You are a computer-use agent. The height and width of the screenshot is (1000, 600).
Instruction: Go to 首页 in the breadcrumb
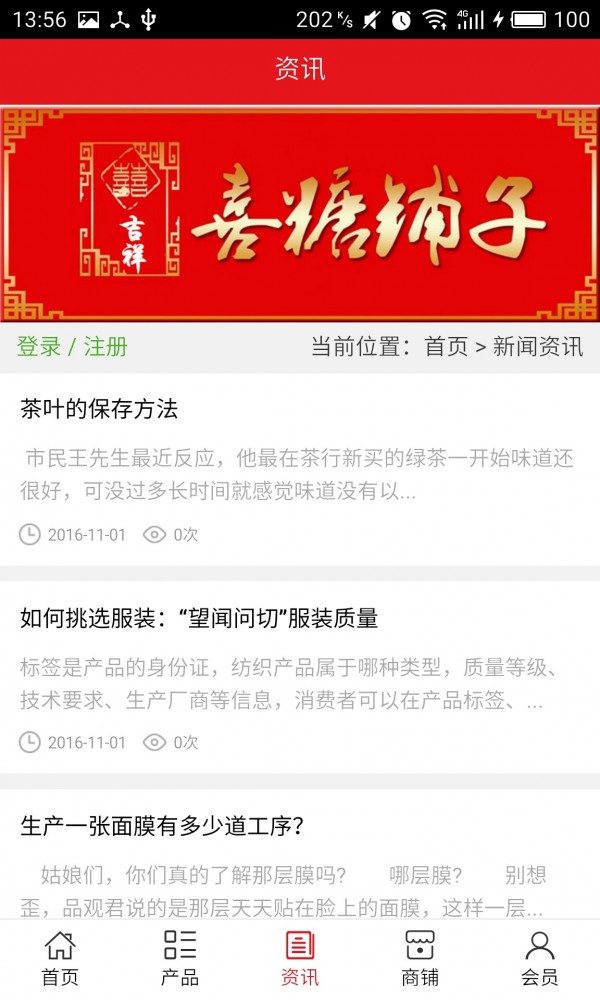pos(446,347)
